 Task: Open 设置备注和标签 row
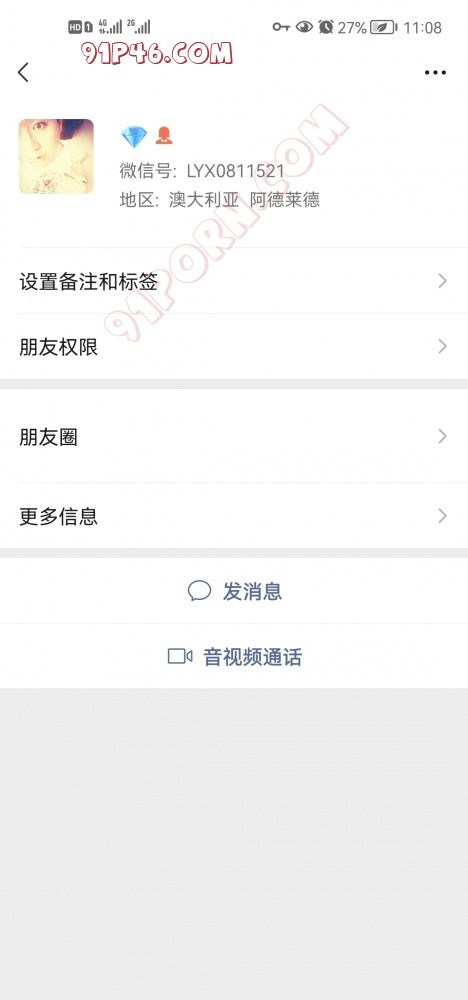pyautogui.click(x=234, y=281)
